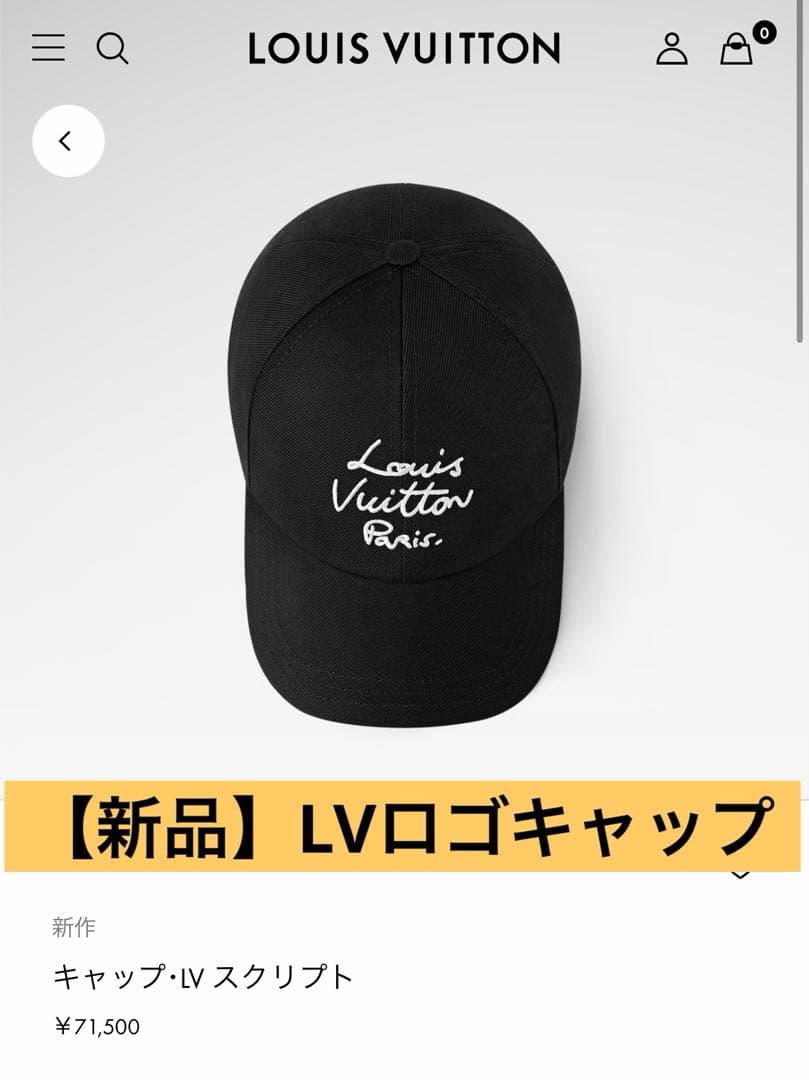Tap the person icon for account access
The image size is (809, 1080).
[673, 48]
